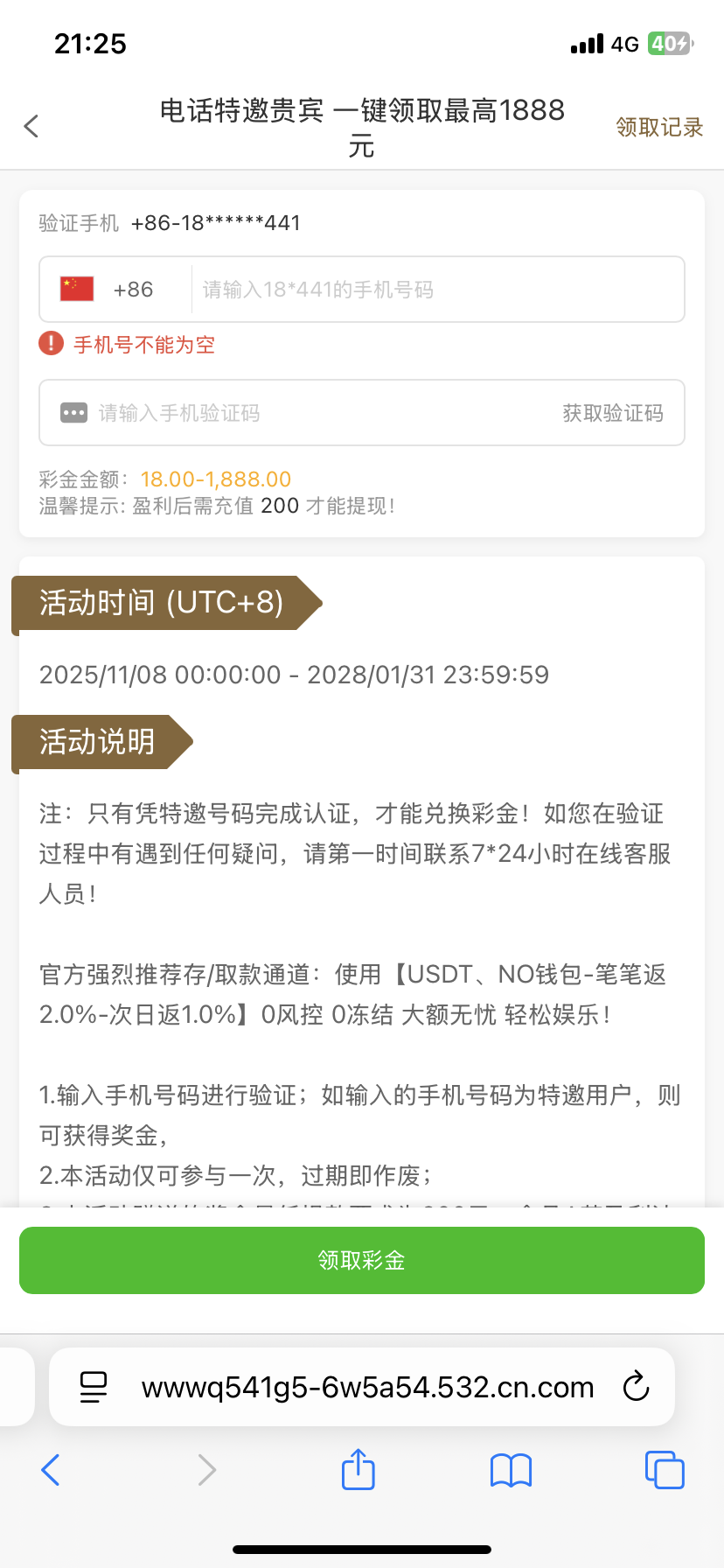Show all open Safari tabs
This screenshot has height=1568, width=724.
pyautogui.click(x=664, y=1470)
